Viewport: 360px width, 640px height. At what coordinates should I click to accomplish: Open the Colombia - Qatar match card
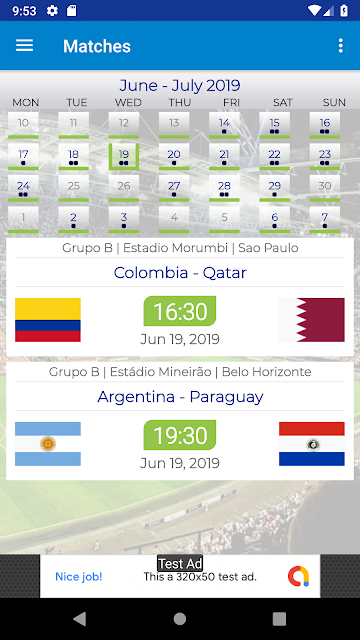[180, 297]
